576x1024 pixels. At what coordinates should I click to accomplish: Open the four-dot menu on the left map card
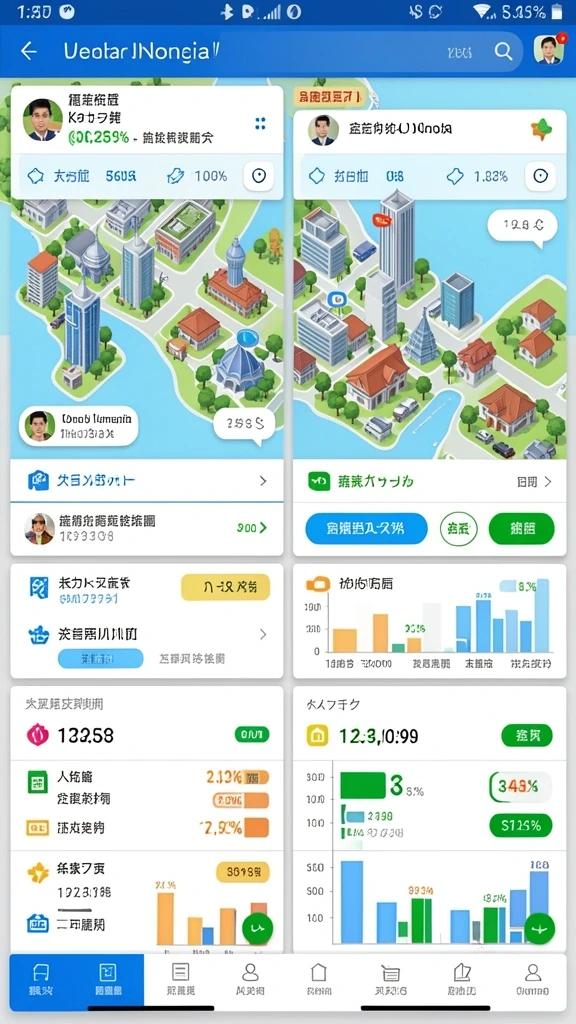(x=260, y=123)
